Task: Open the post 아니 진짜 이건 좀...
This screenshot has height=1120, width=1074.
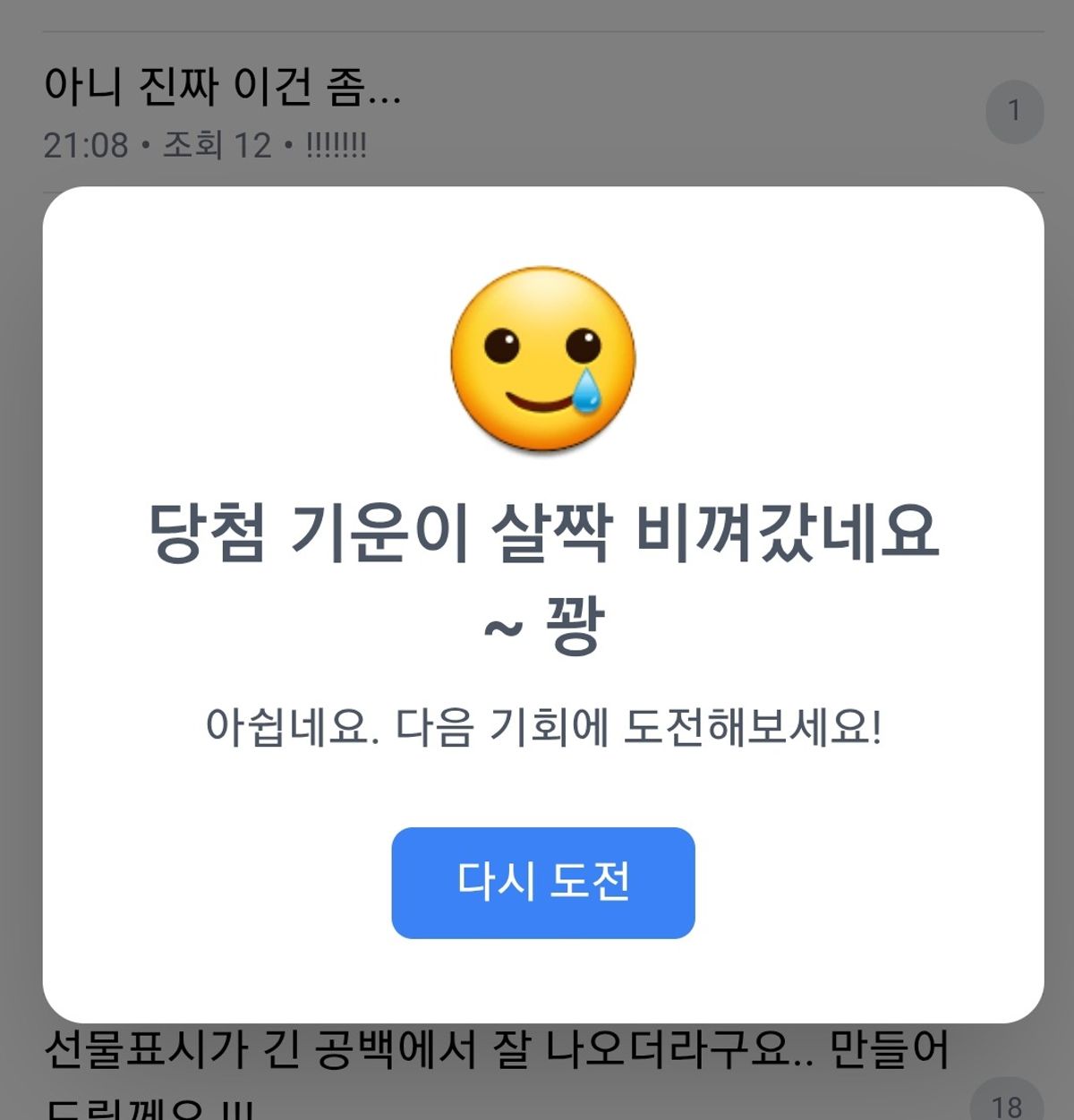Action: (x=223, y=88)
